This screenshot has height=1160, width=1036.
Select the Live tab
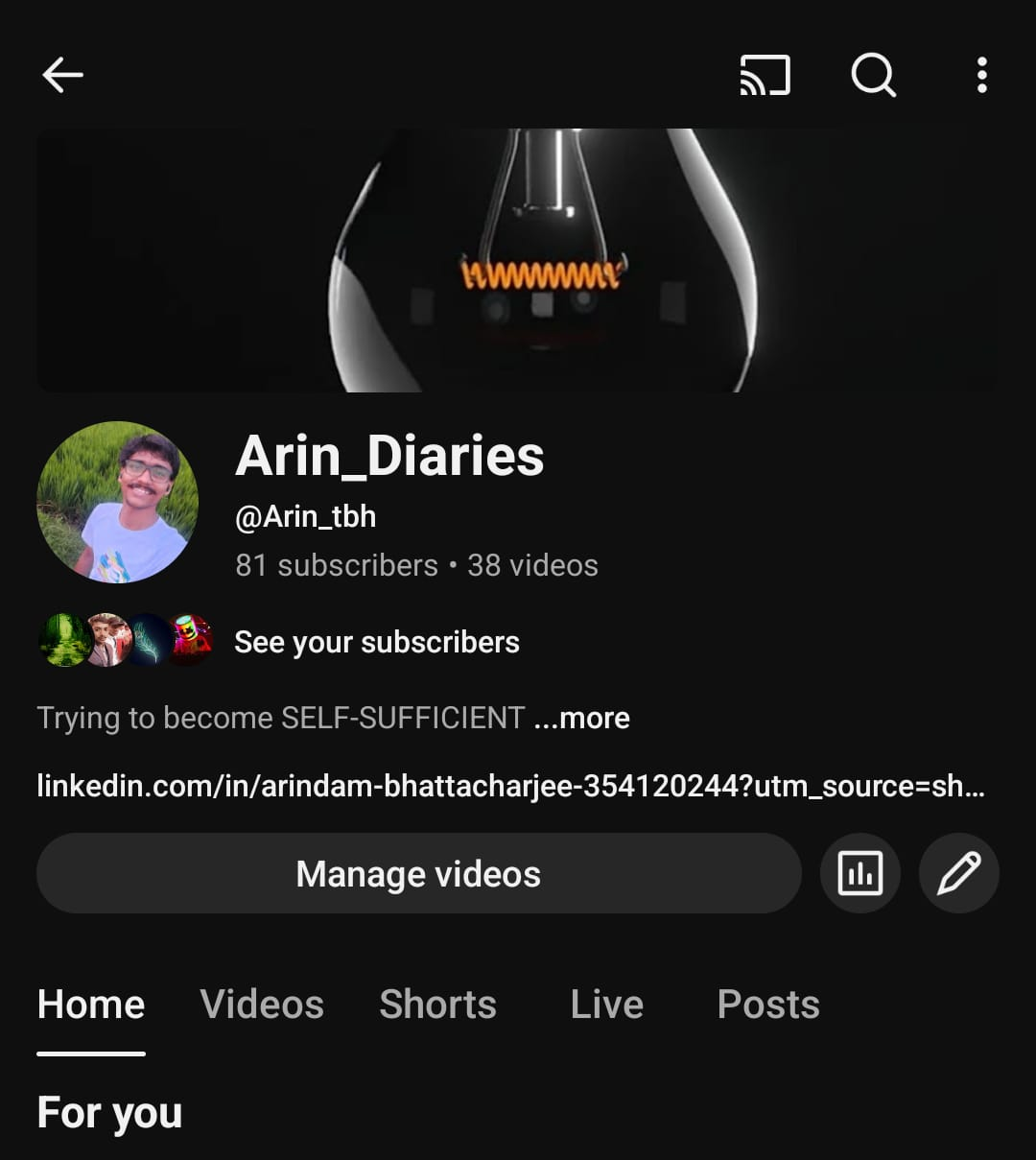coord(606,1005)
